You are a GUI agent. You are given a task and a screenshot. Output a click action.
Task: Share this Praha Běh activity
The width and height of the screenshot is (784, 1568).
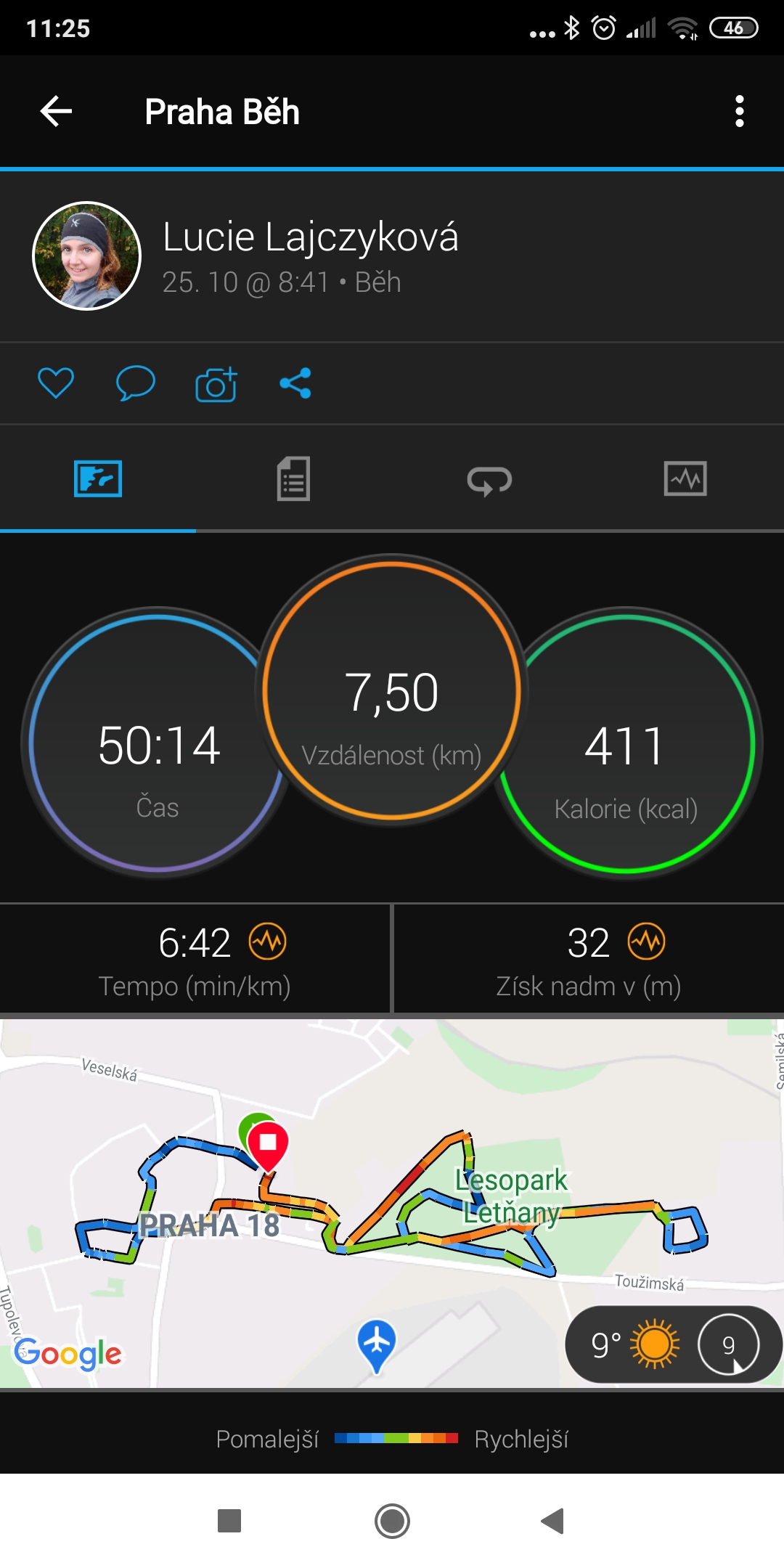[x=295, y=383]
